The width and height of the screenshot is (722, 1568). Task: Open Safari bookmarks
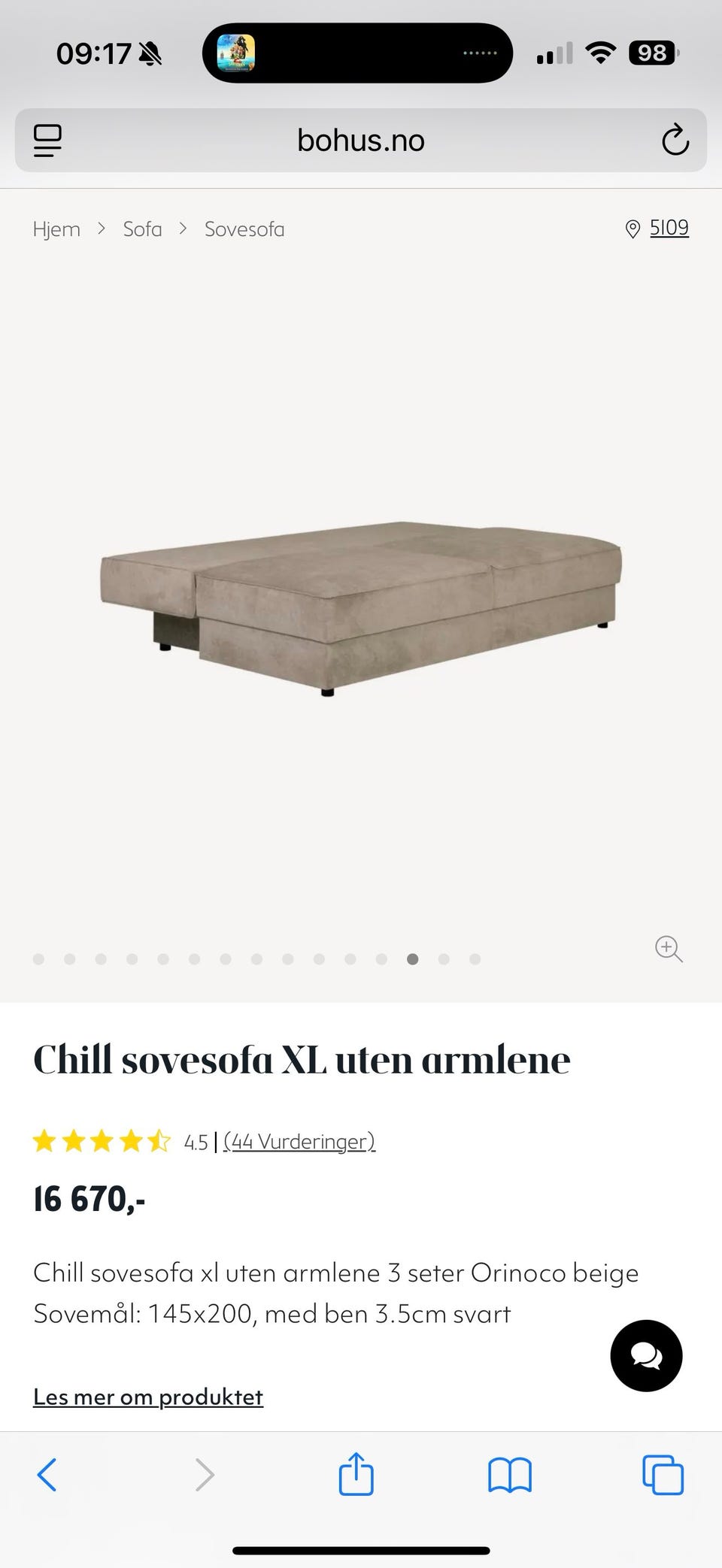tap(510, 1475)
